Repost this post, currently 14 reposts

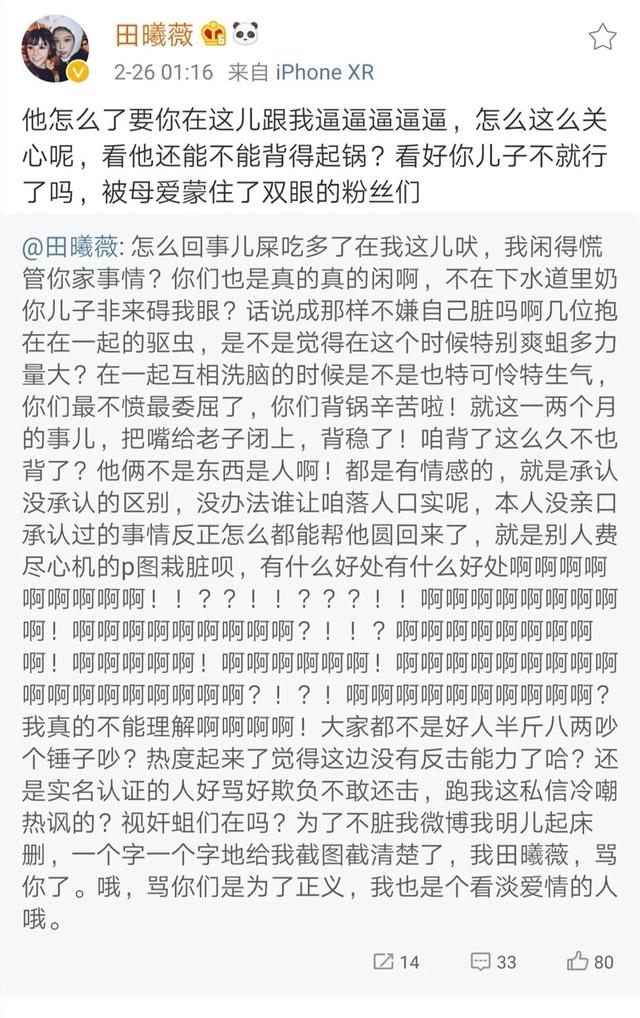click(x=396, y=962)
